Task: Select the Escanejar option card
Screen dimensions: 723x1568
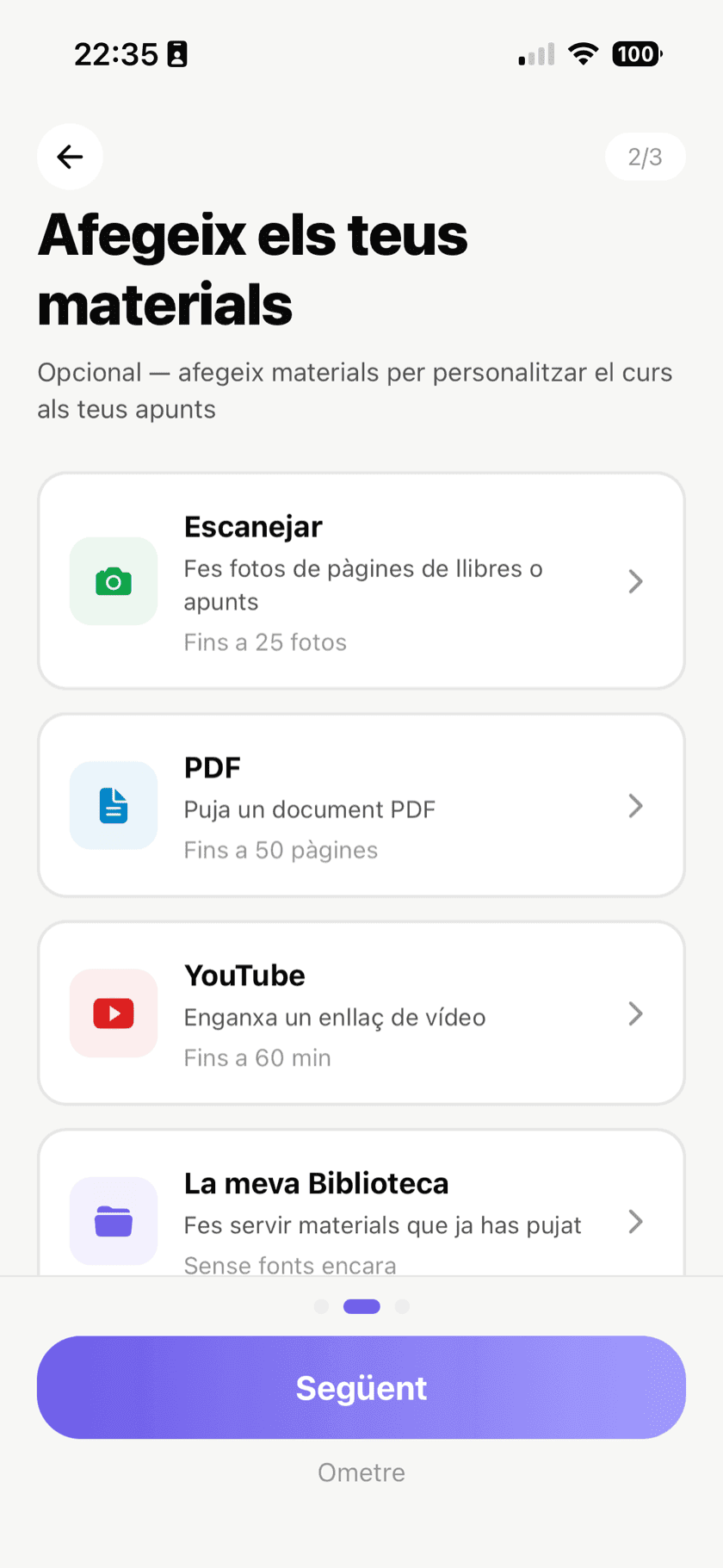Action: point(361,581)
